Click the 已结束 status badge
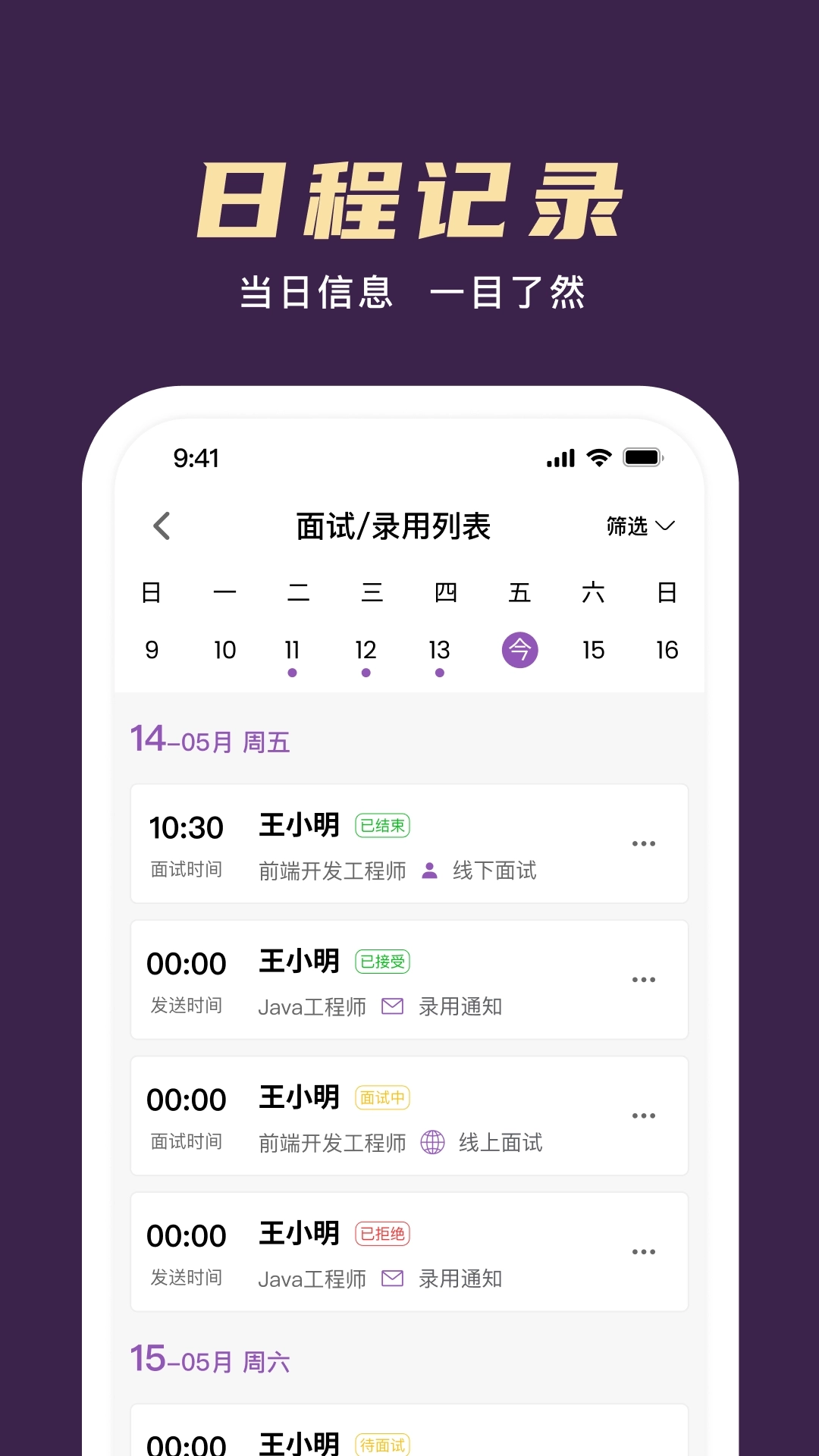This screenshot has height=1456, width=819. (x=383, y=826)
